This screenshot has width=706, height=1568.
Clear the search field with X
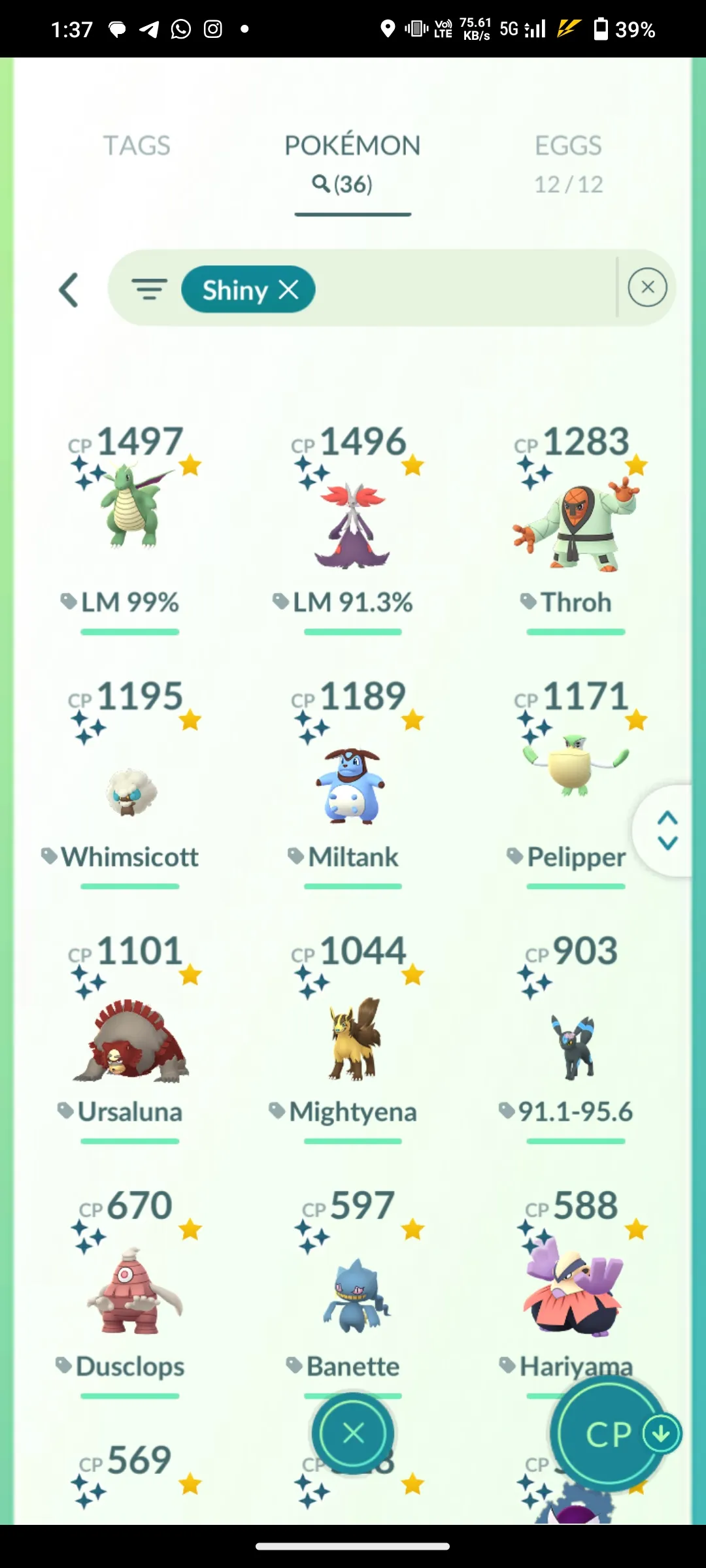pyautogui.click(x=647, y=287)
